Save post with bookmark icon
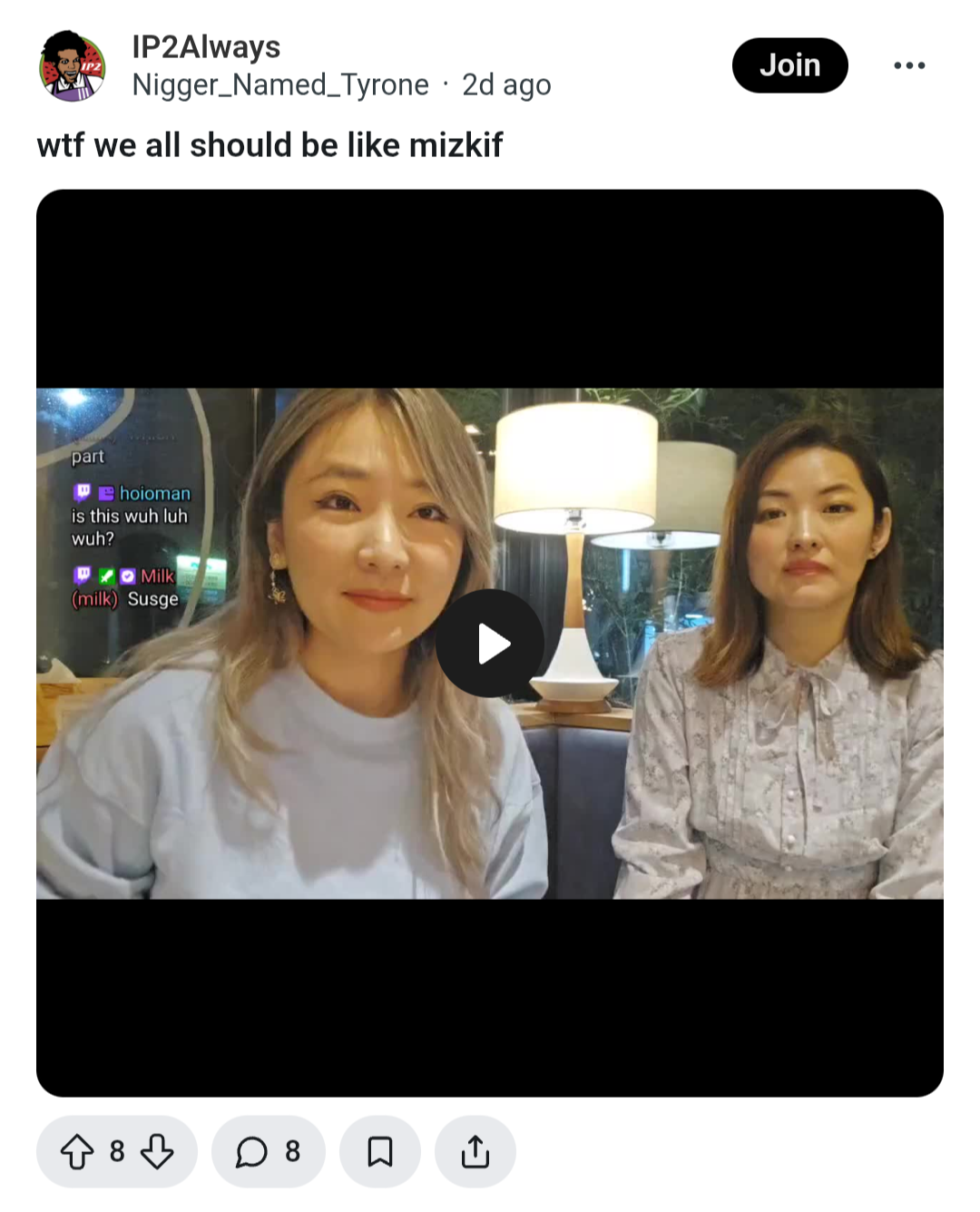This screenshot has width=980, height=1212. [379, 1151]
